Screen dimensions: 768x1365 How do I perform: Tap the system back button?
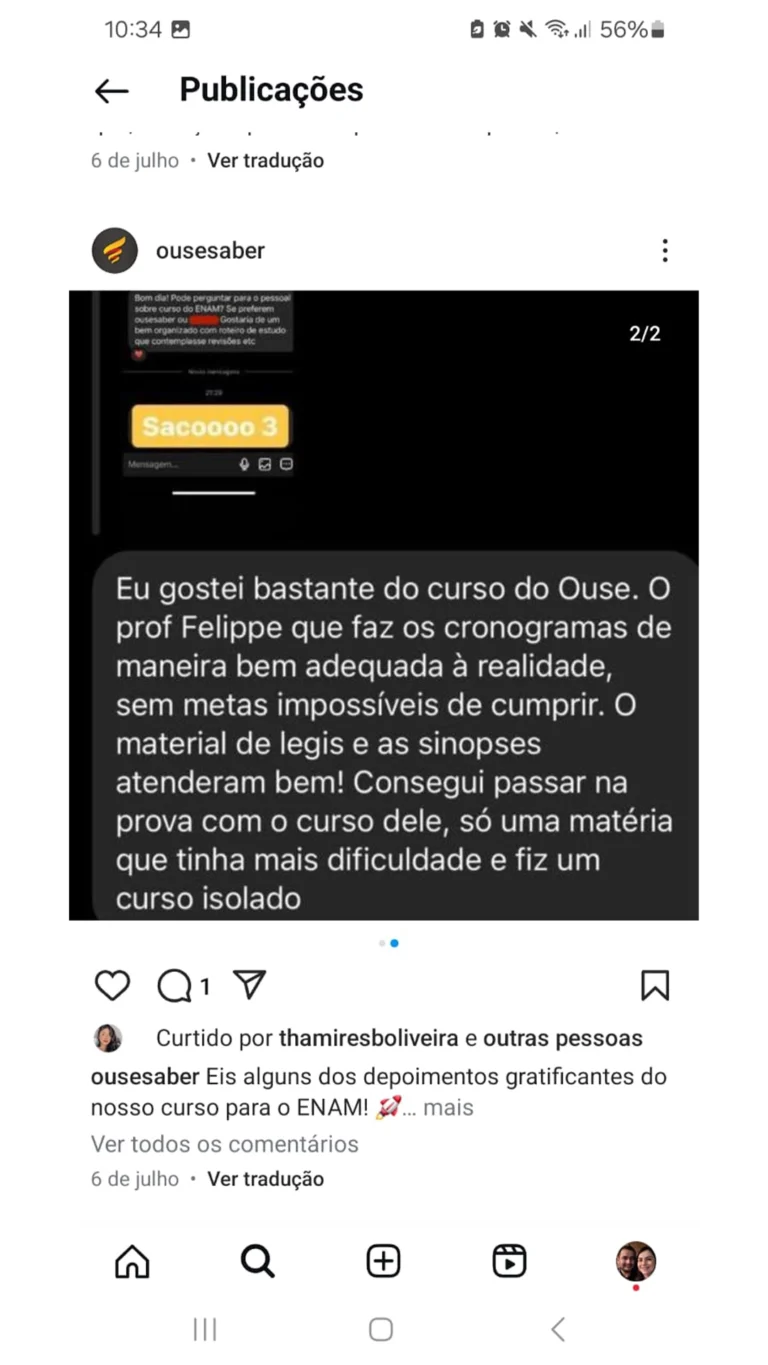click(559, 1329)
